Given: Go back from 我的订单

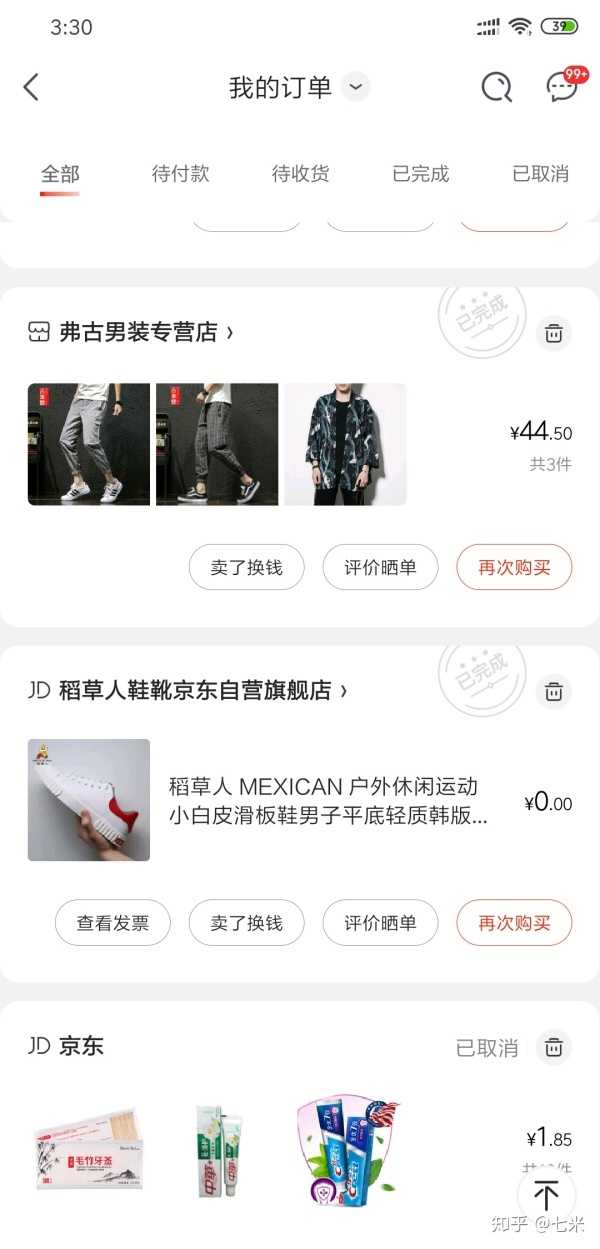Looking at the screenshot, I should (31, 87).
